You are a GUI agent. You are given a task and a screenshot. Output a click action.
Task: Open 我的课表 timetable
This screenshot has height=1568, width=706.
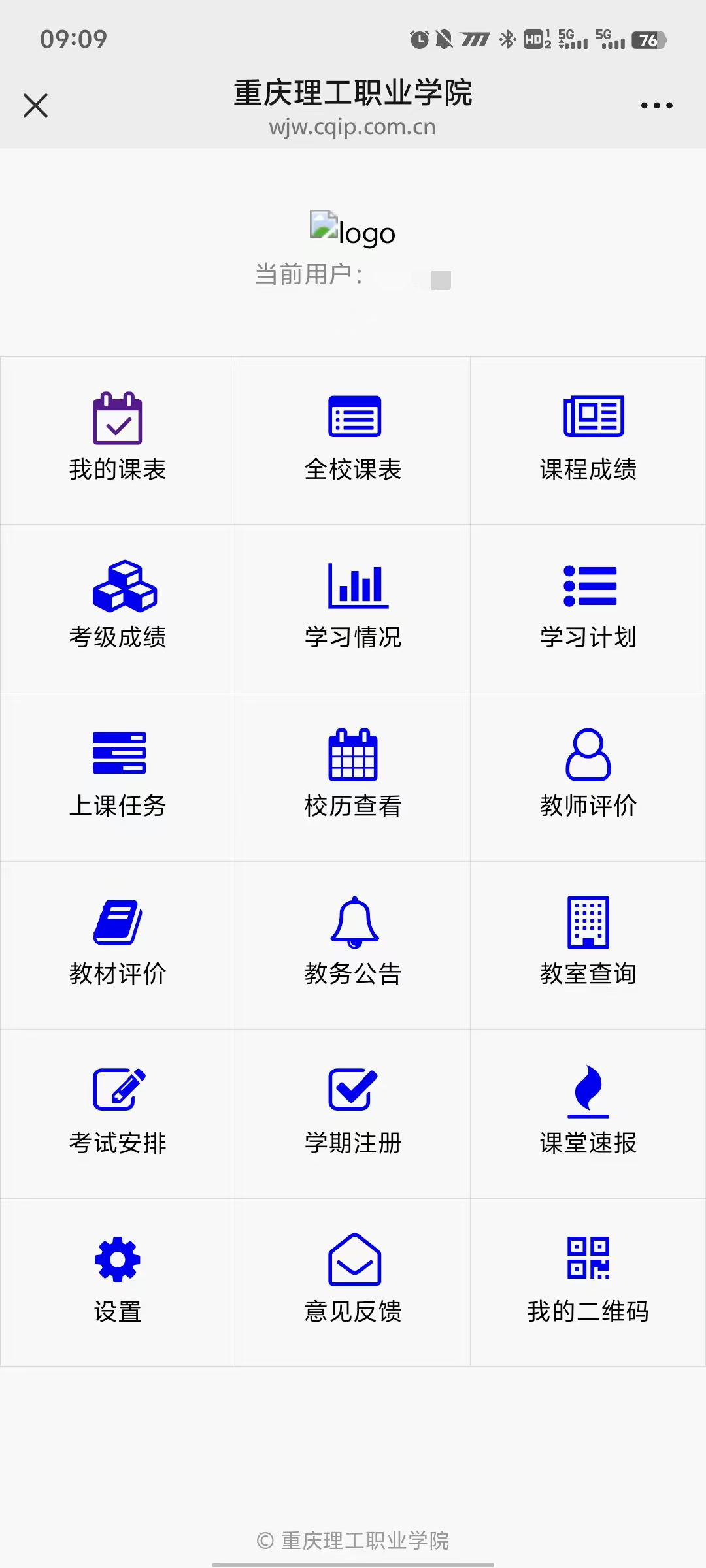tap(118, 439)
